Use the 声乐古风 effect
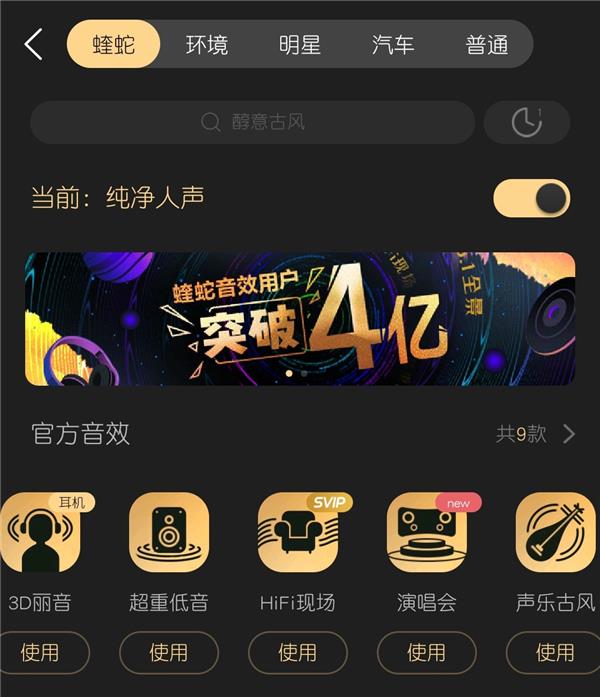This screenshot has width=600, height=697. pyautogui.click(x=555, y=653)
